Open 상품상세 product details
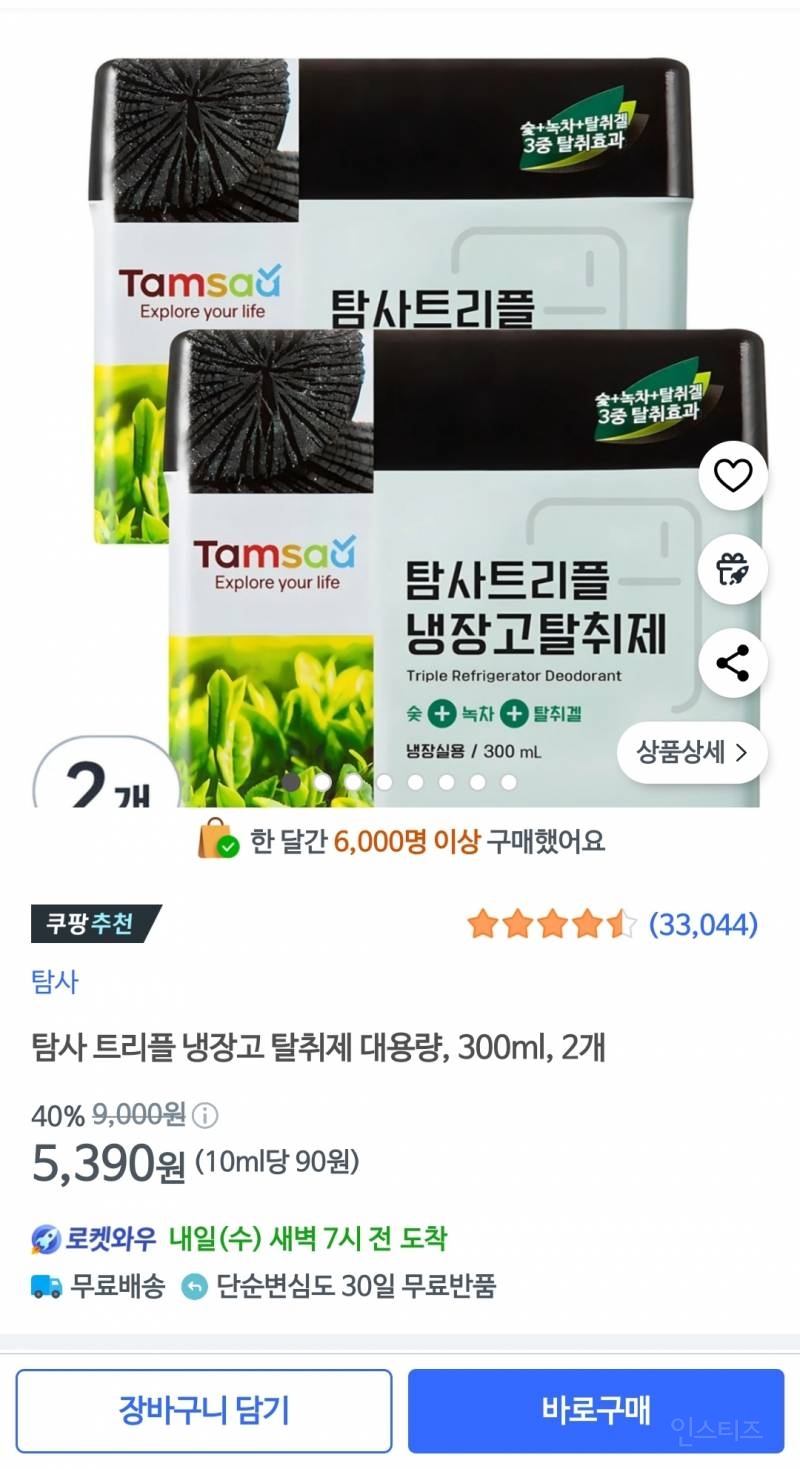800x1469 pixels. click(692, 753)
